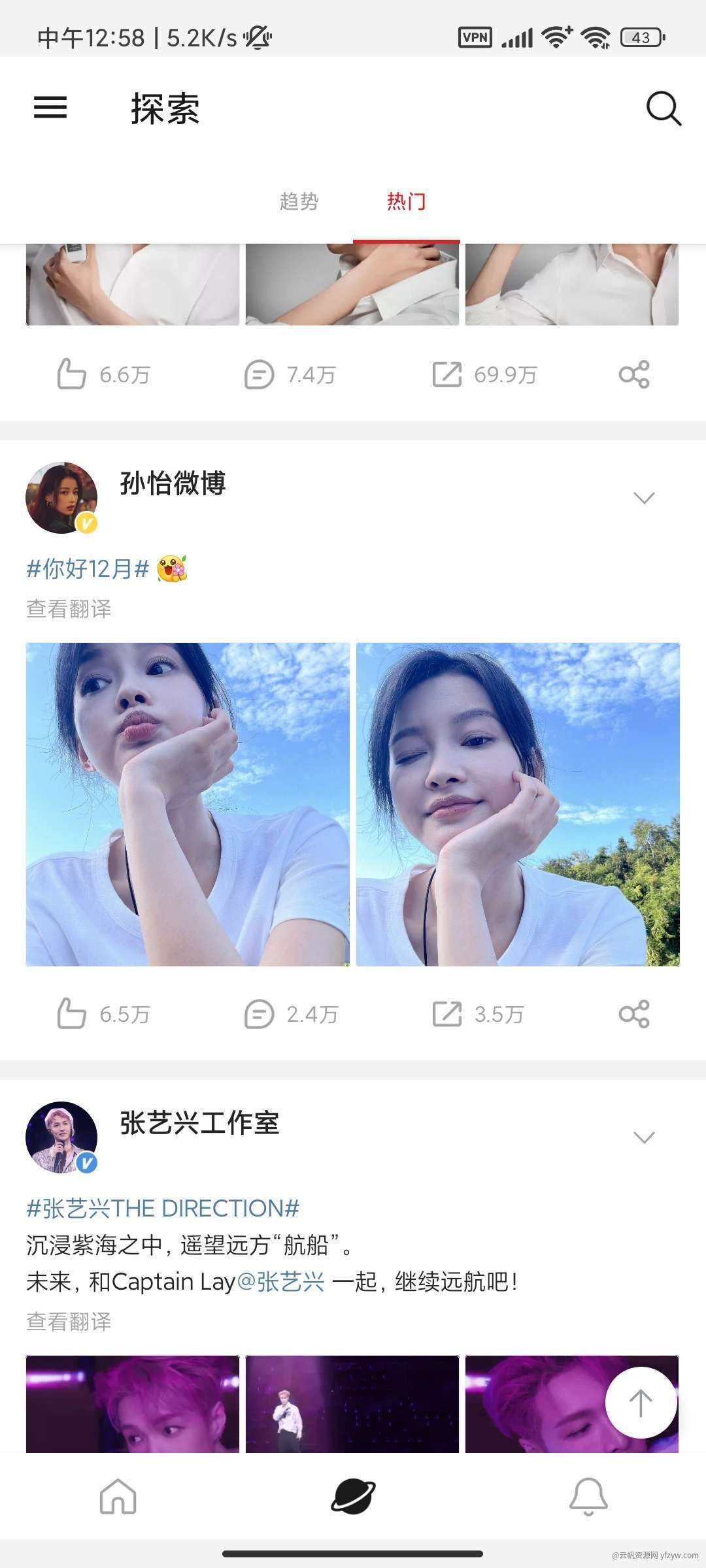The height and width of the screenshot is (1568, 706).
Task: Open the #张艺兴THE DIRECTION# hashtag
Action: (x=163, y=1209)
